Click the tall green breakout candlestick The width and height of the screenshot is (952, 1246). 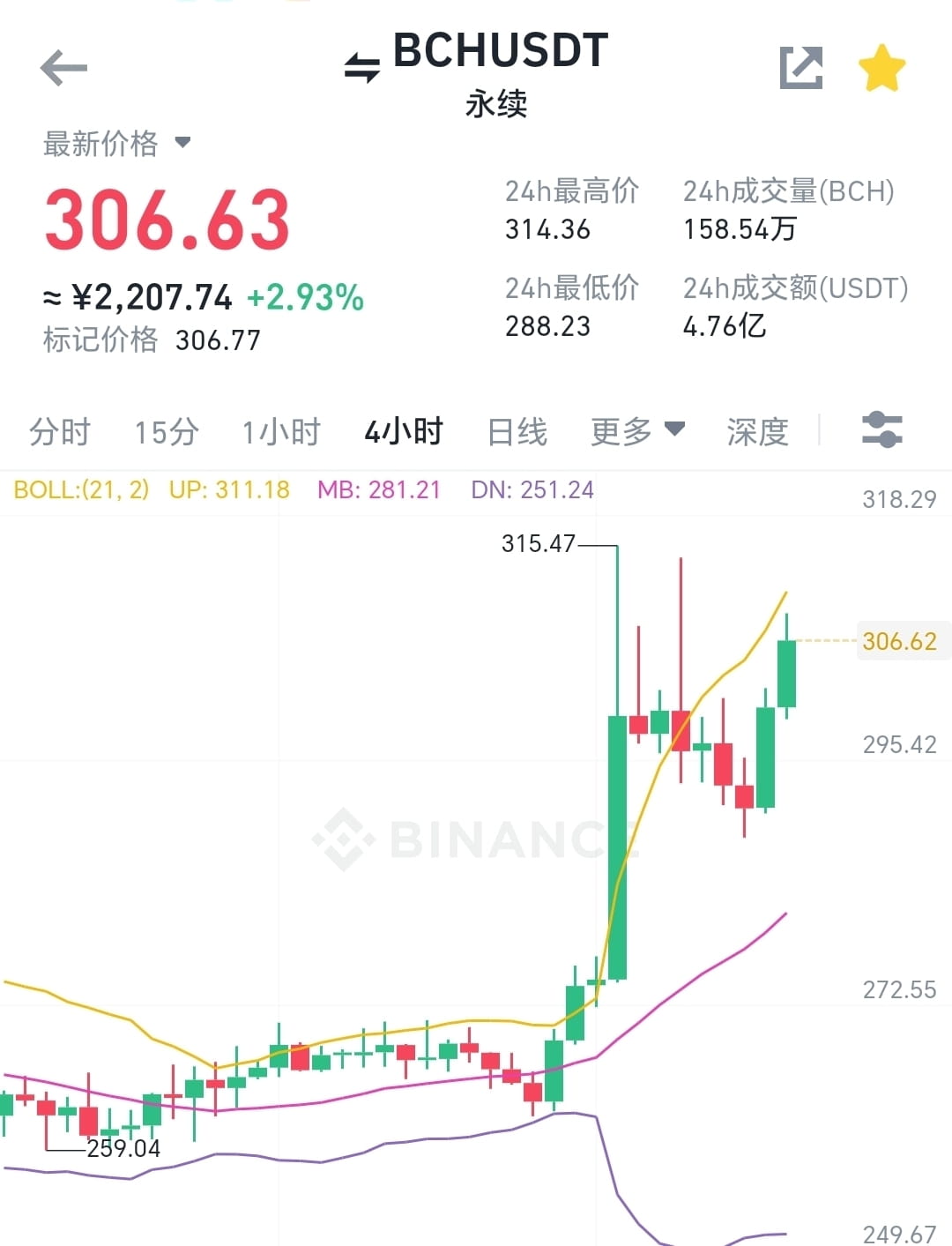click(617, 847)
